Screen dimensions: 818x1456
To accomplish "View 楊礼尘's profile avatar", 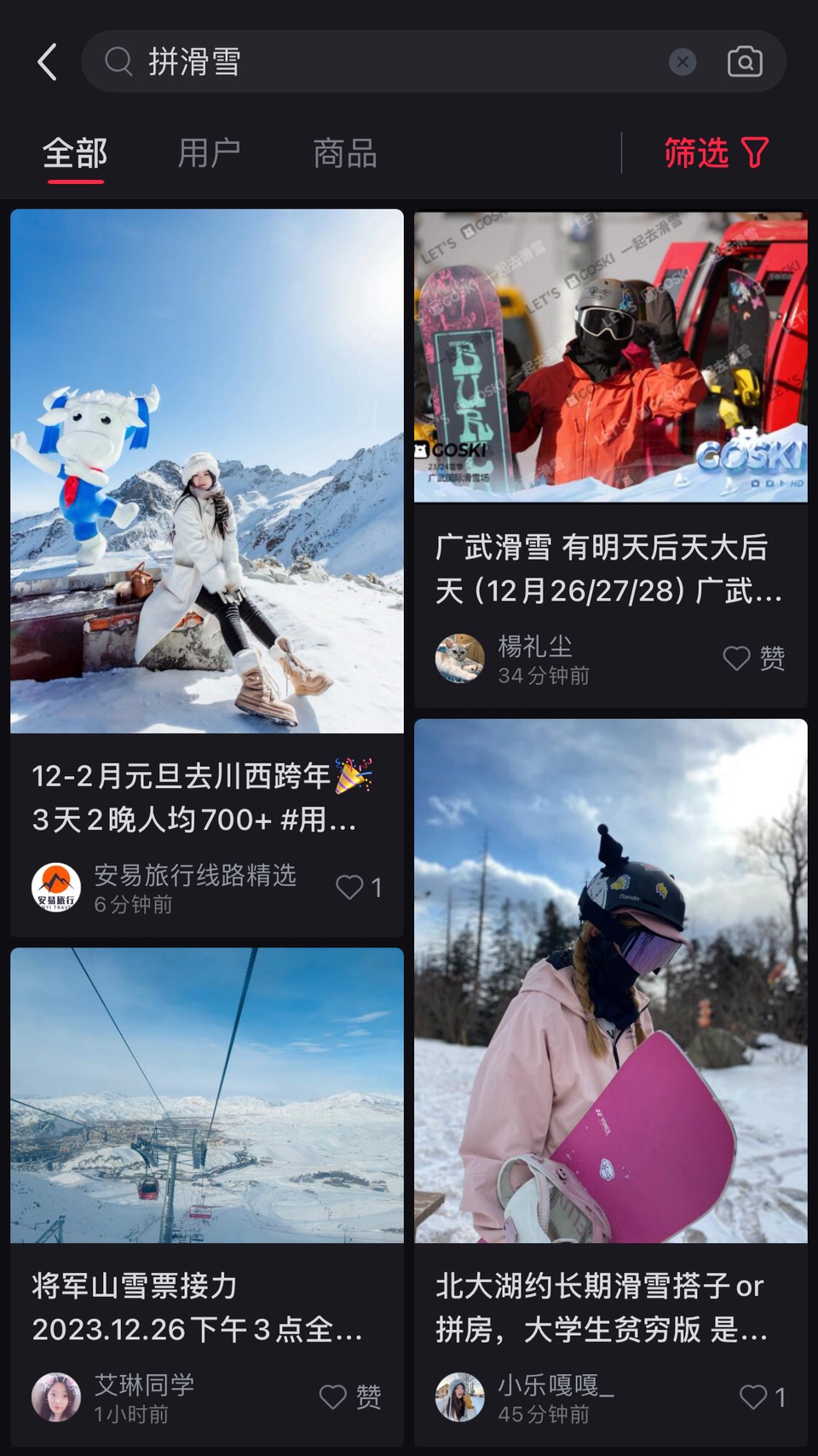I will click(x=460, y=658).
